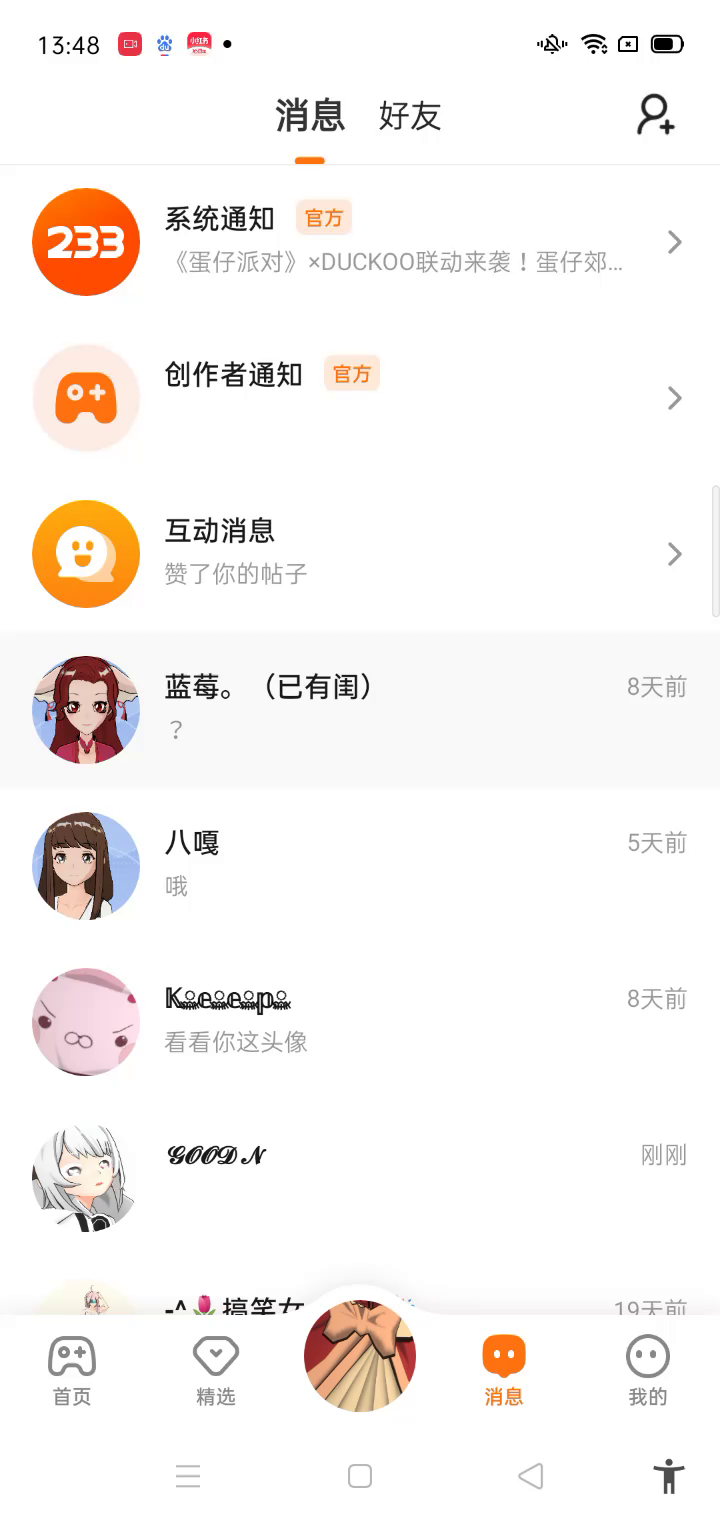Viewport: 720px width, 1520px height.
Task: Open the chat with GOOD N
Action: (360, 1178)
